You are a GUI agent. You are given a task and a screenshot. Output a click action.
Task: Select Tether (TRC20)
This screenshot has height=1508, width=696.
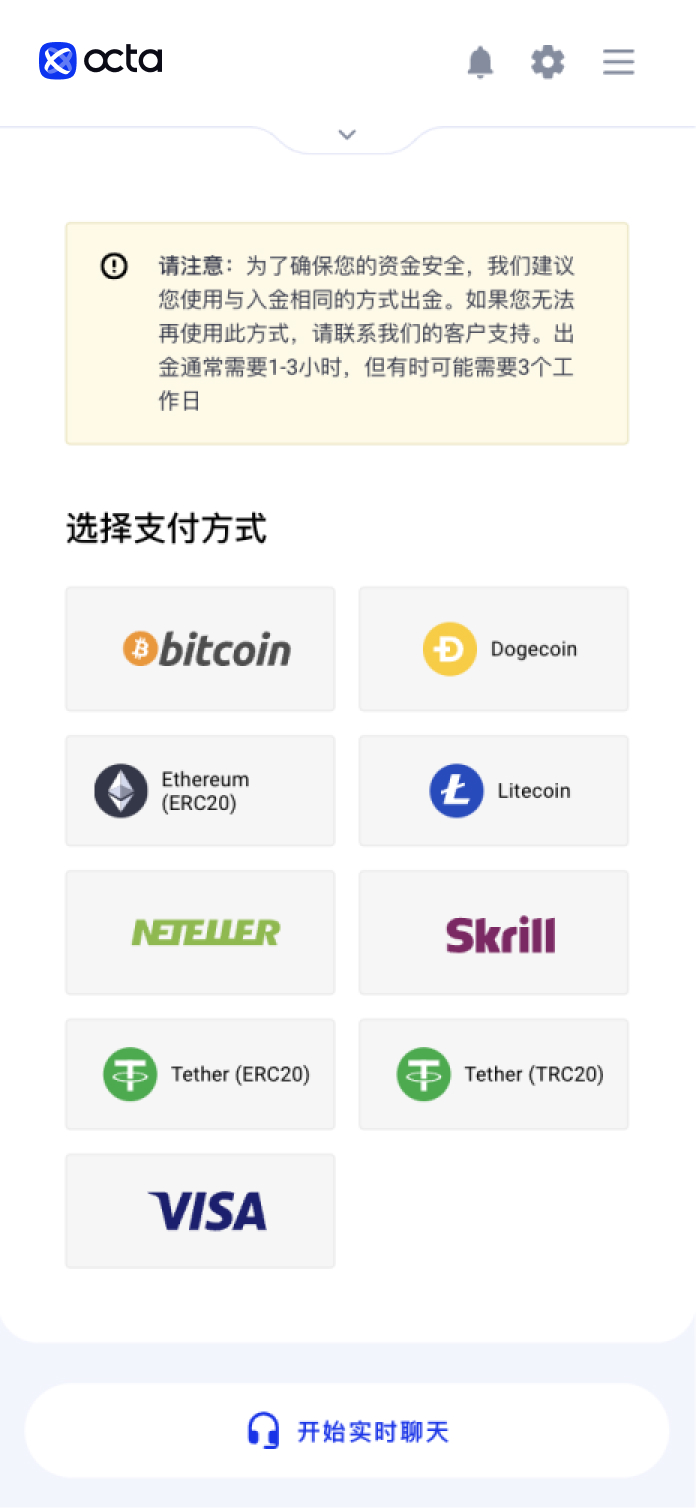[x=494, y=1074]
